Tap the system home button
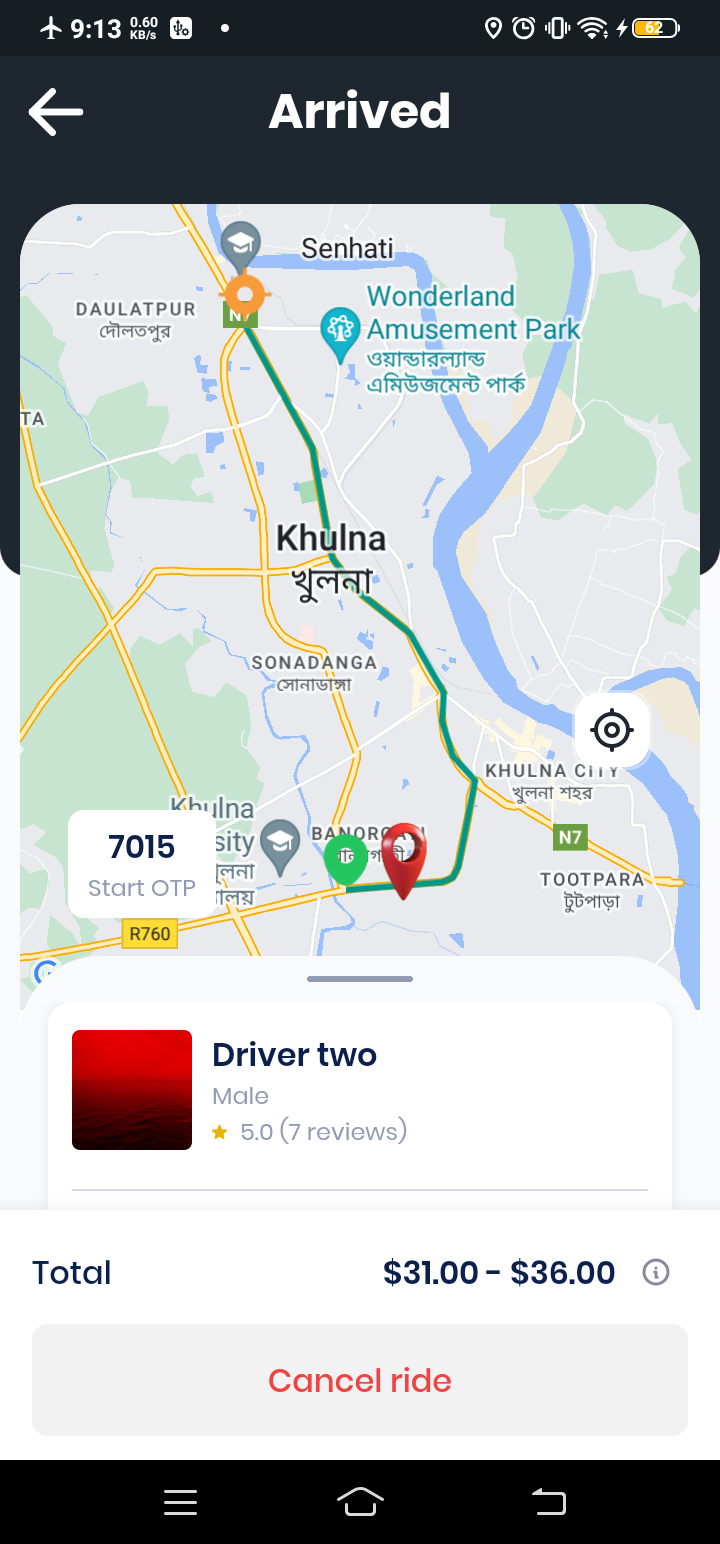720x1544 pixels. tap(360, 1501)
